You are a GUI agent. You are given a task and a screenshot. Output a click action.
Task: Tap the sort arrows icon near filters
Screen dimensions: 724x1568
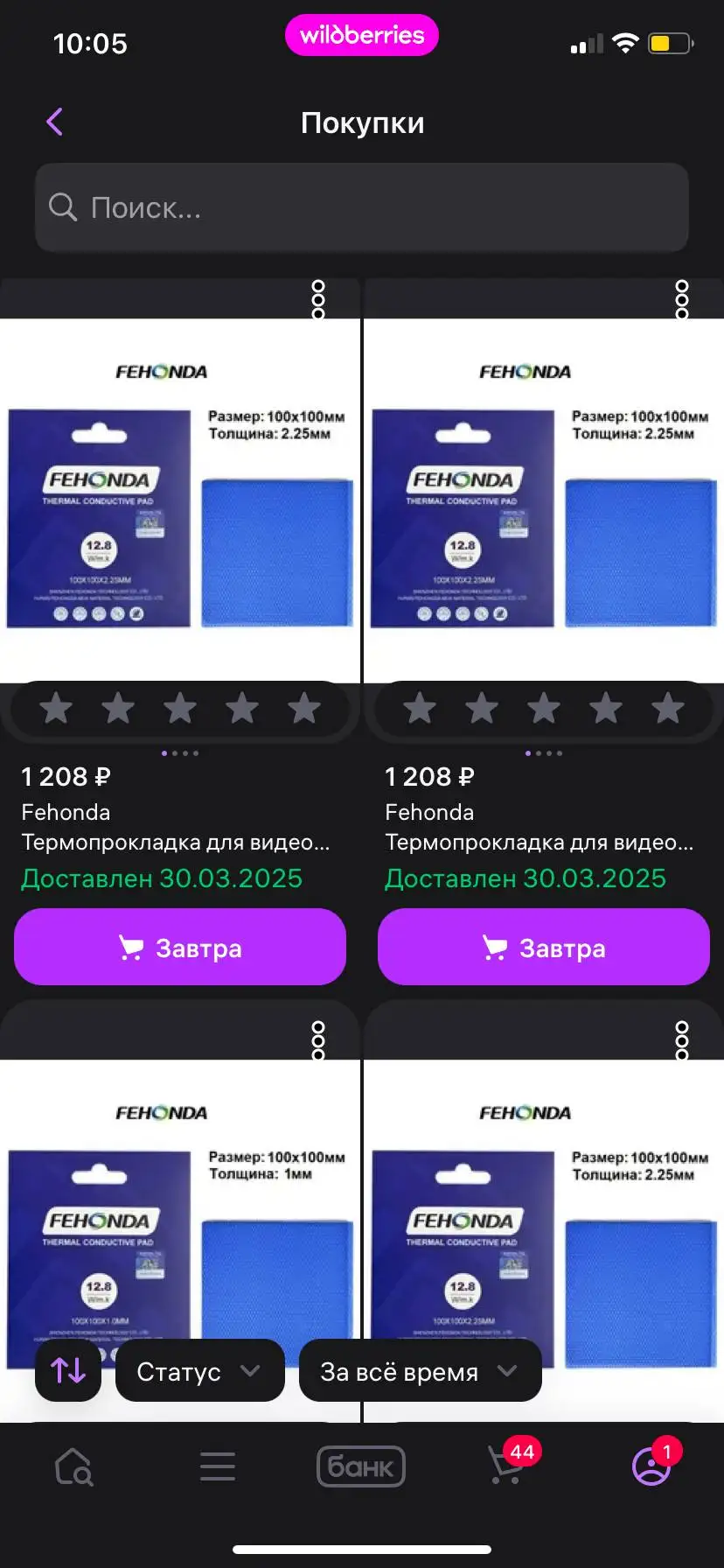click(x=68, y=1371)
